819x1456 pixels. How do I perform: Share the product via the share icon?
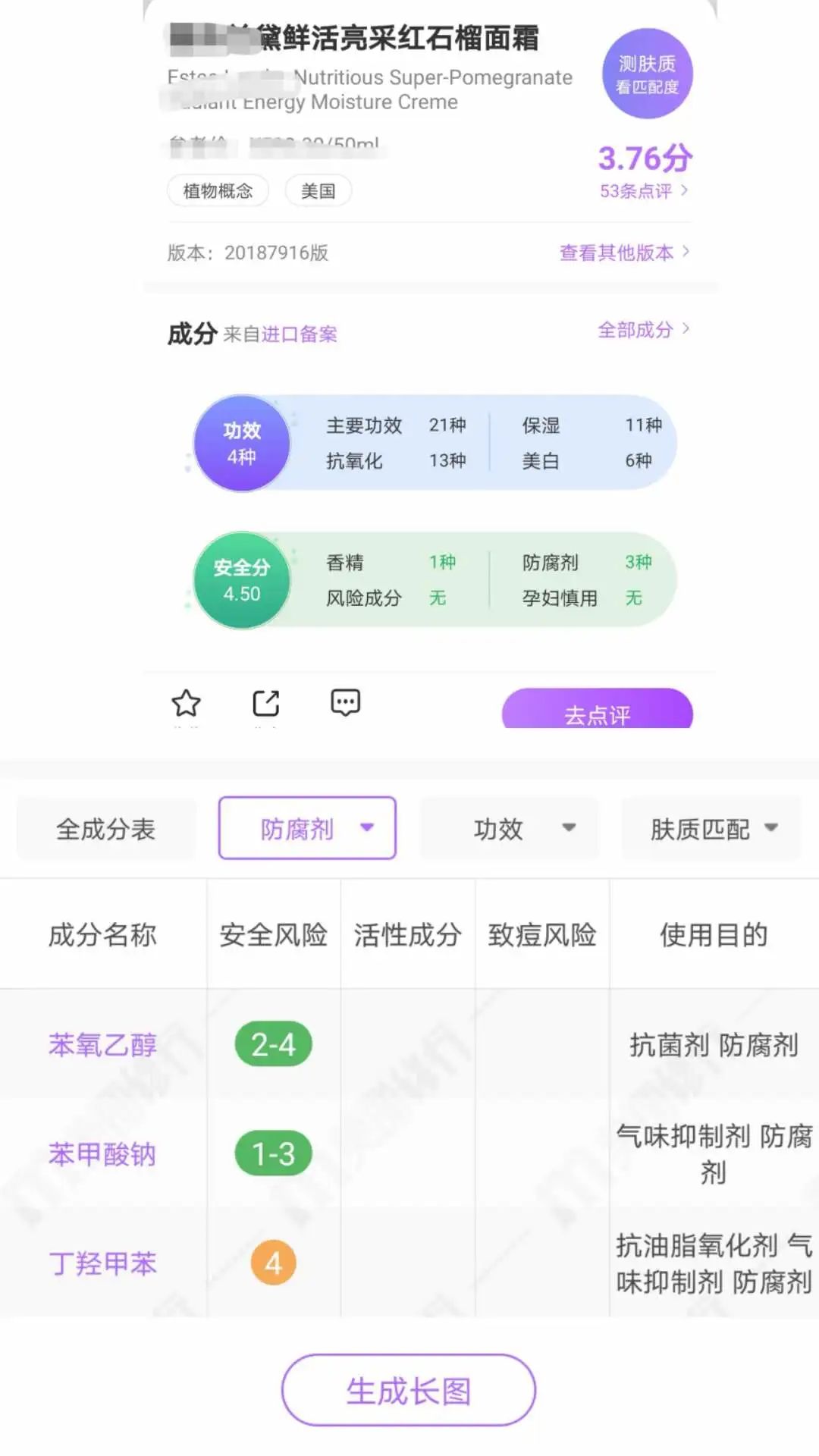[265, 704]
